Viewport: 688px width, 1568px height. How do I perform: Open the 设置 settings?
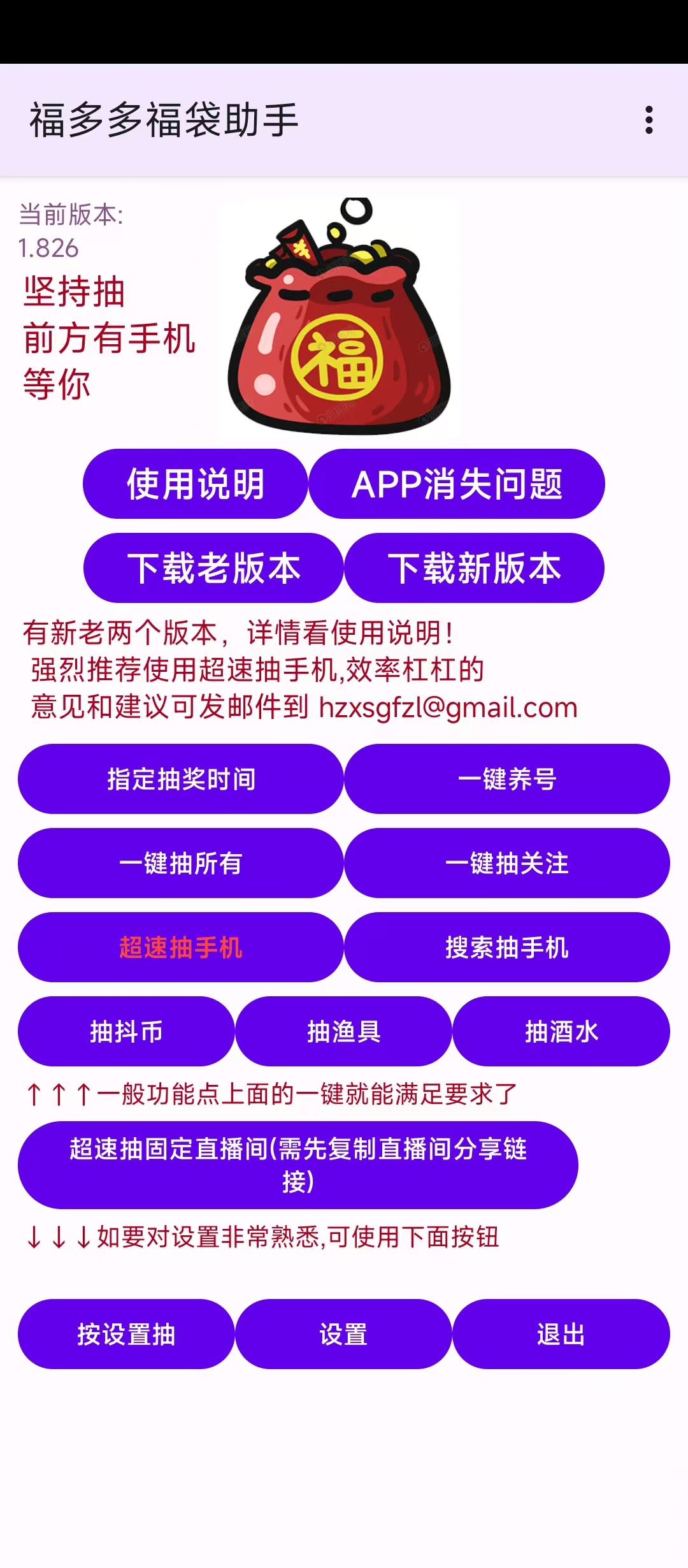pyautogui.click(x=343, y=1334)
